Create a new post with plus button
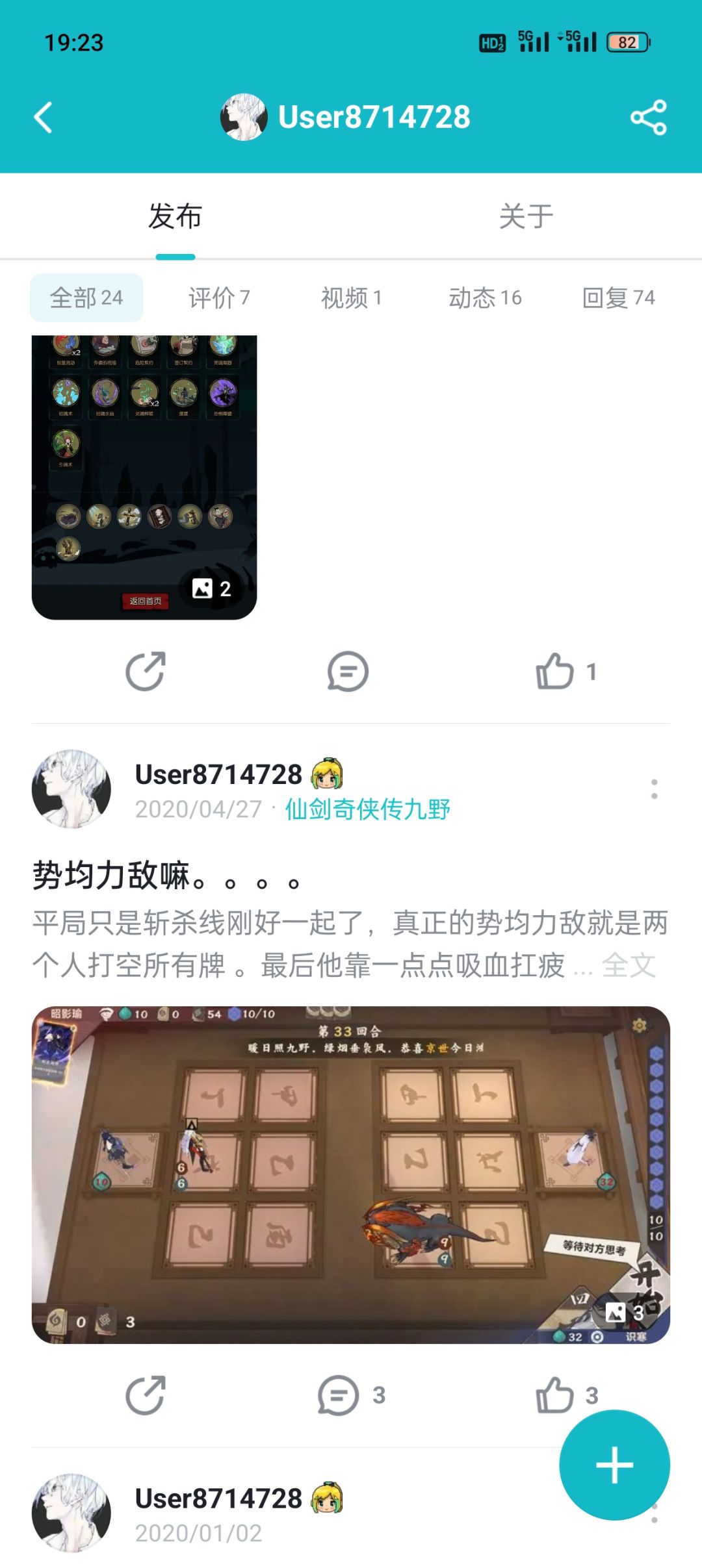The height and width of the screenshot is (1568, 702). click(x=614, y=1465)
